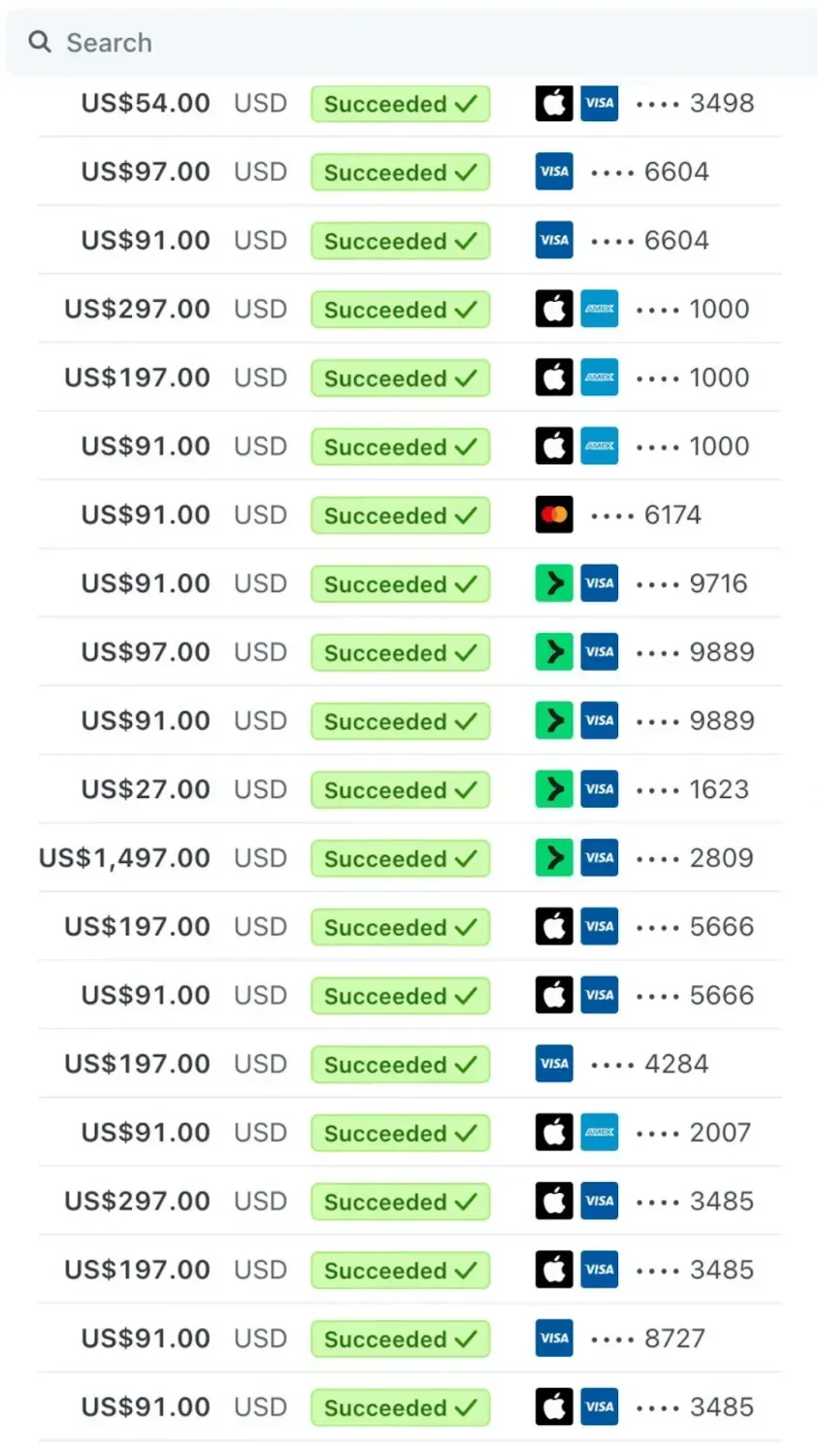View the US$197.00 payment ending 5666

pyautogui.click(x=409, y=927)
